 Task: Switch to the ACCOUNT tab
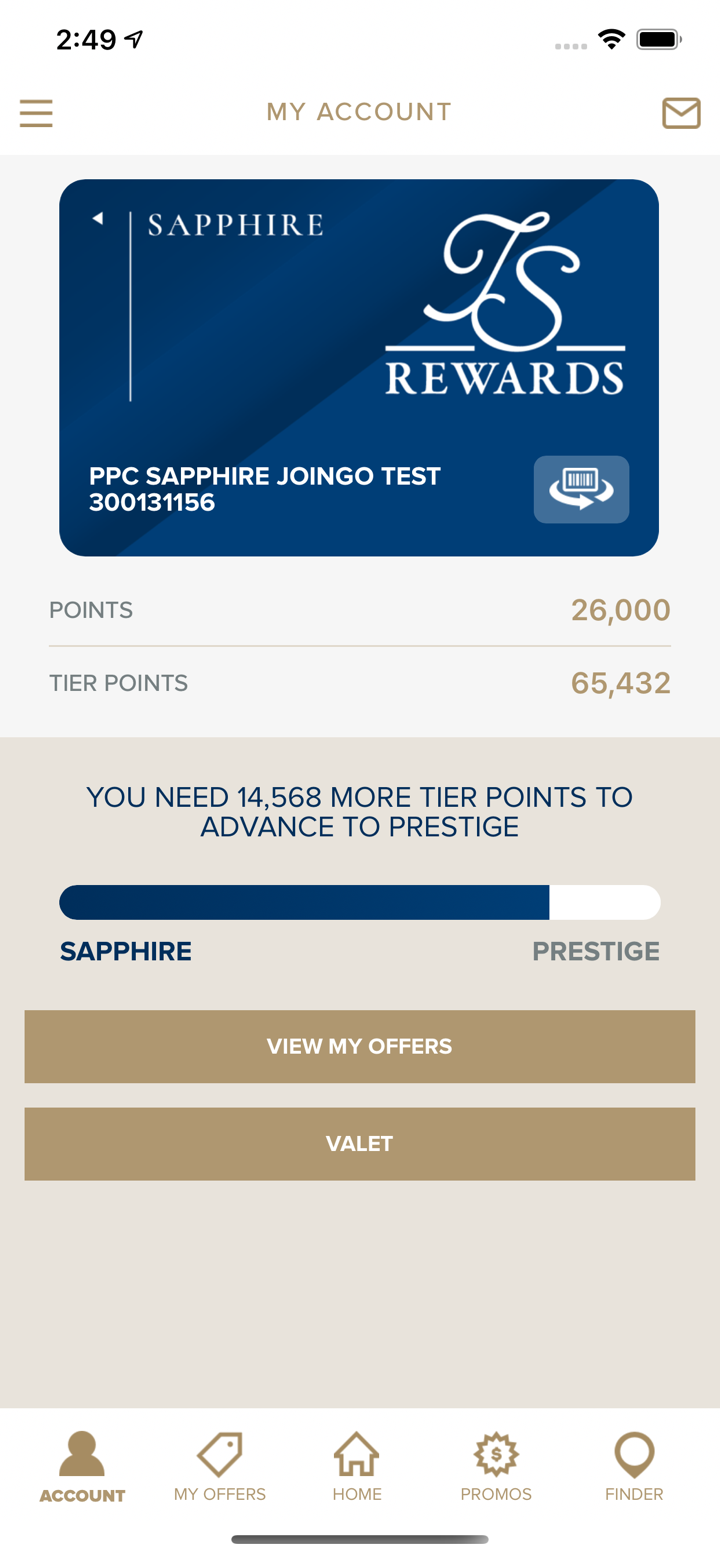tap(82, 1470)
